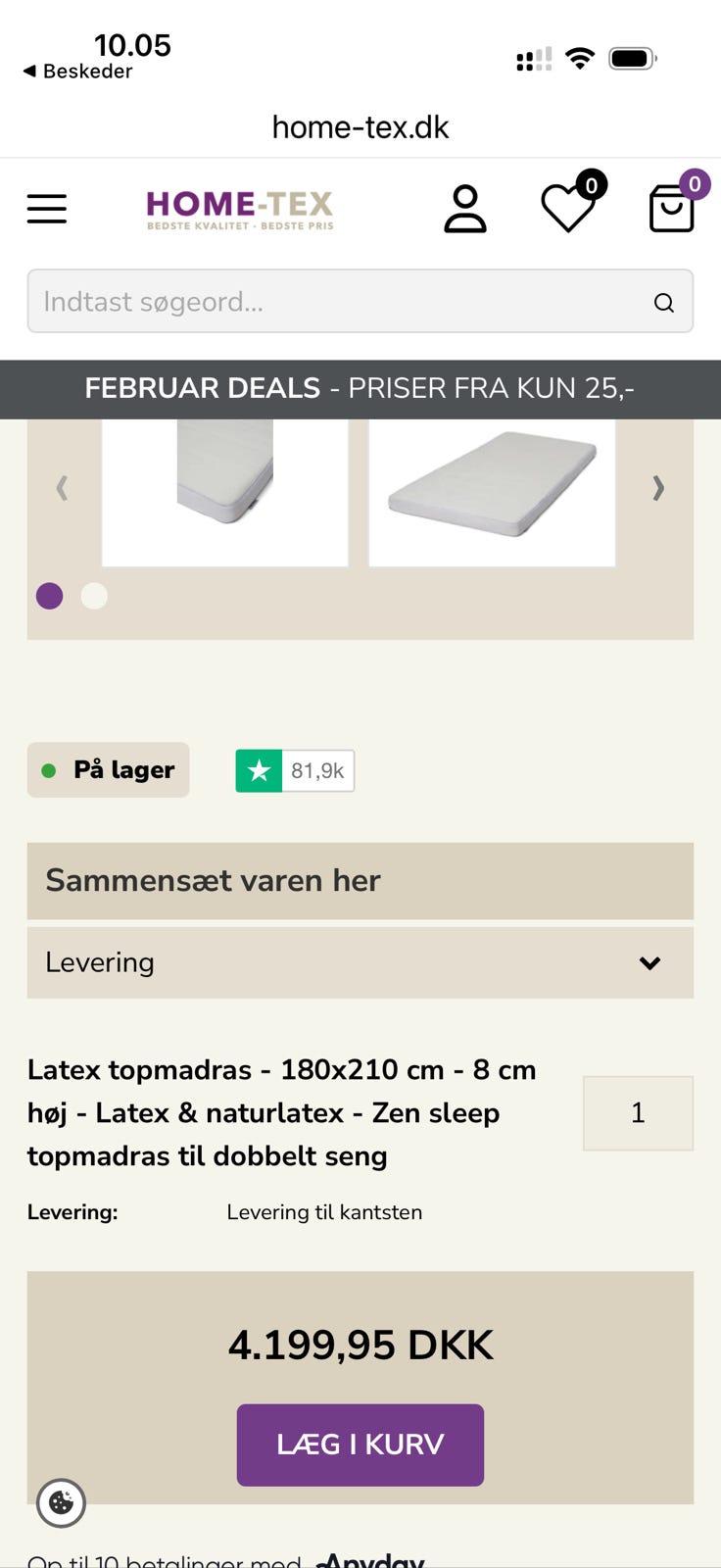Advance carousel with the right arrow
The height and width of the screenshot is (1568, 721).
[657, 488]
